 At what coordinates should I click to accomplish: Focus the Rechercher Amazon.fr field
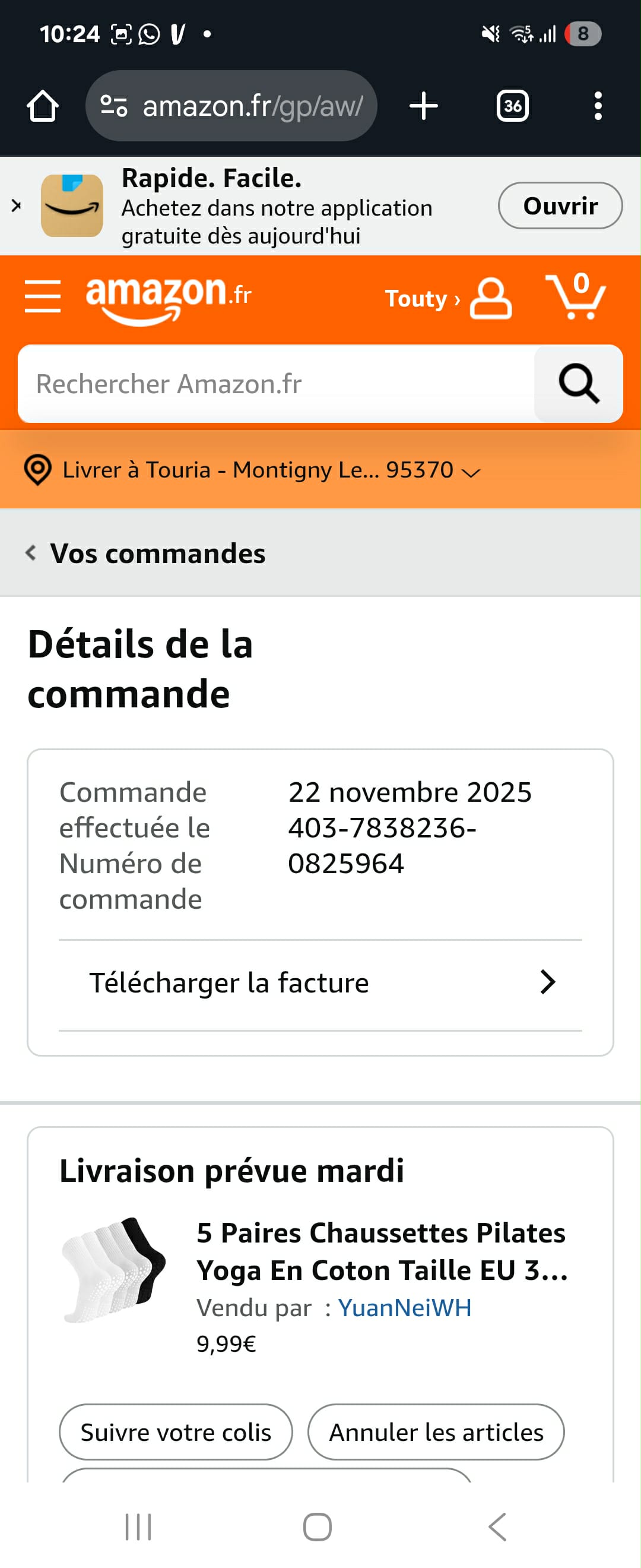pos(277,384)
